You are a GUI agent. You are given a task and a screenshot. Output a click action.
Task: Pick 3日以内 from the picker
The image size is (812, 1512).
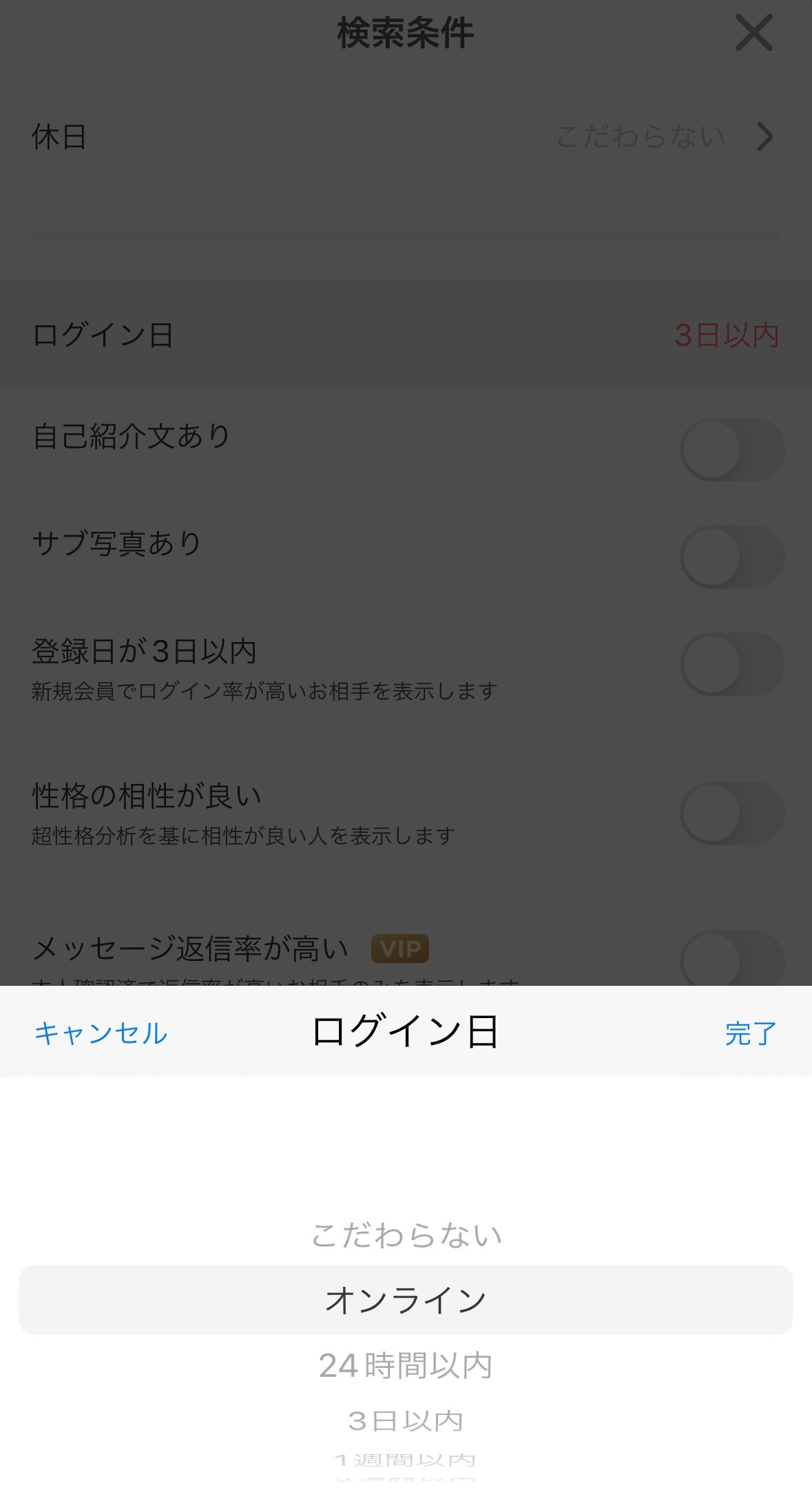(406, 1420)
